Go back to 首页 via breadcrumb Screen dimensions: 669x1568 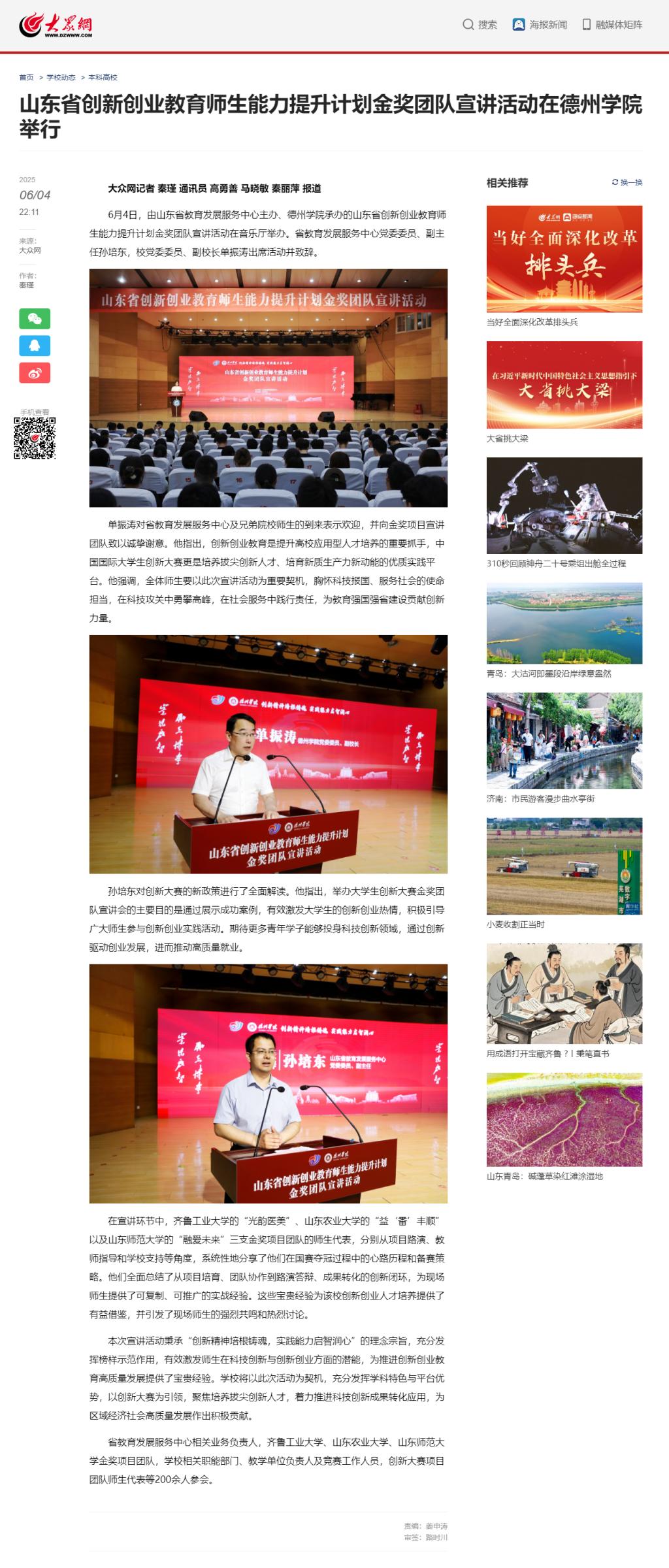(x=26, y=77)
